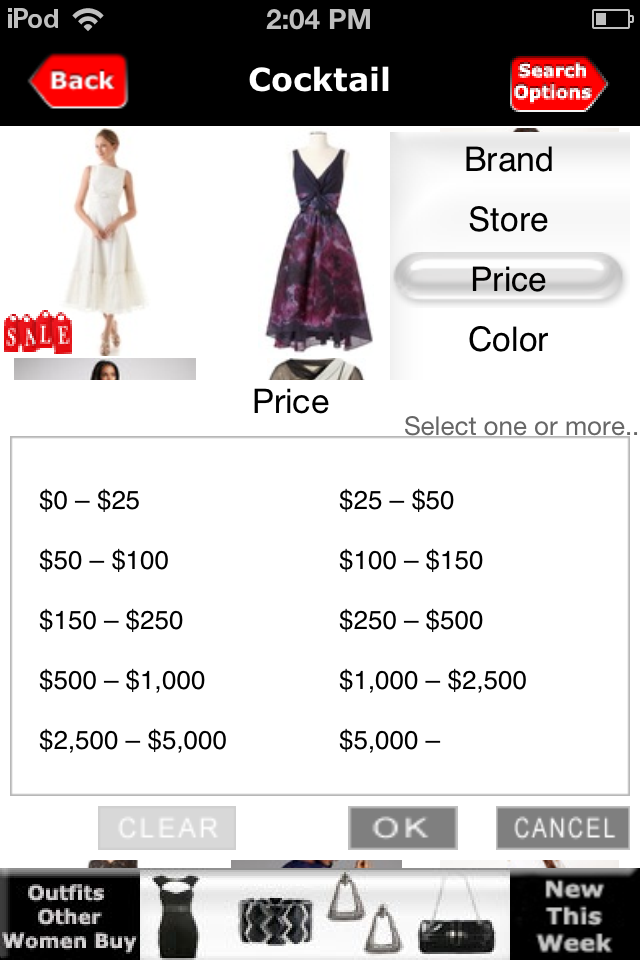Confirm the price selection with OK
The width and height of the screenshot is (640, 960).
402,828
